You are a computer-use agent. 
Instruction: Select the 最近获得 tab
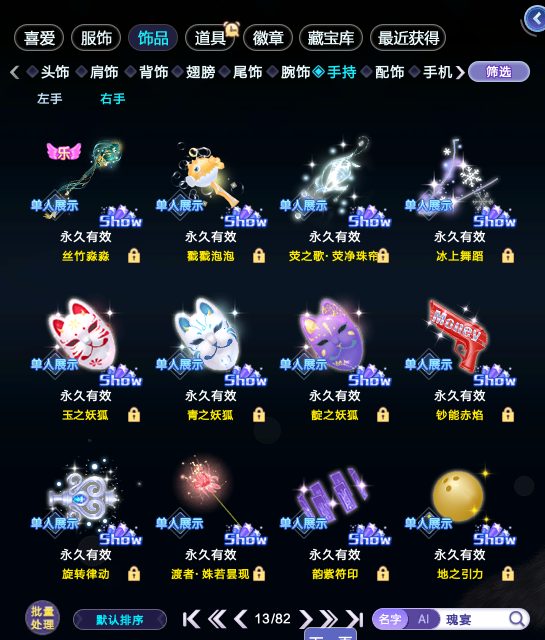(x=408, y=38)
